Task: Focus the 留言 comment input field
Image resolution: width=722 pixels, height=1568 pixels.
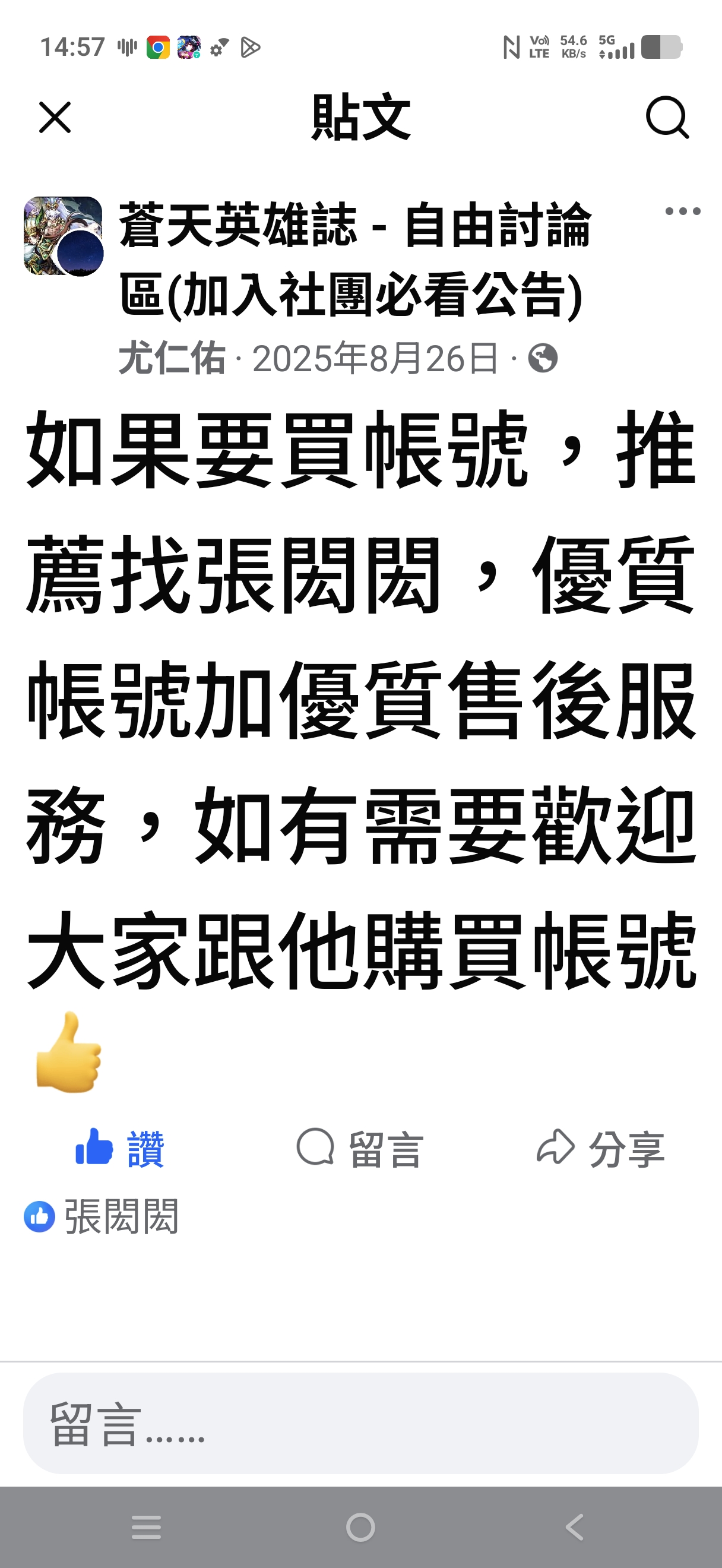Action: pyautogui.click(x=360, y=1423)
